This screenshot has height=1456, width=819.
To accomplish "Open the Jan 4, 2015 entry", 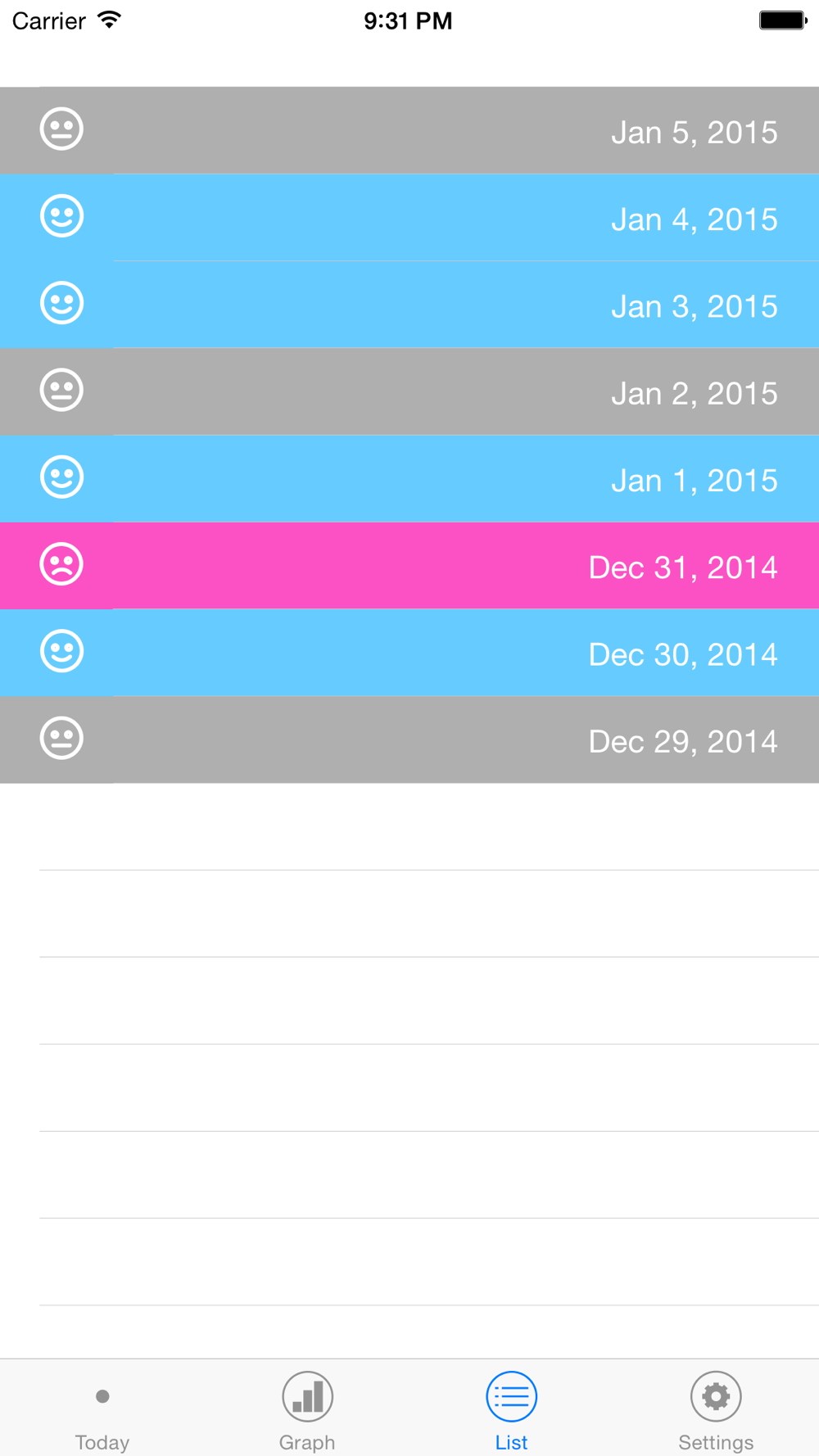I will click(409, 218).
